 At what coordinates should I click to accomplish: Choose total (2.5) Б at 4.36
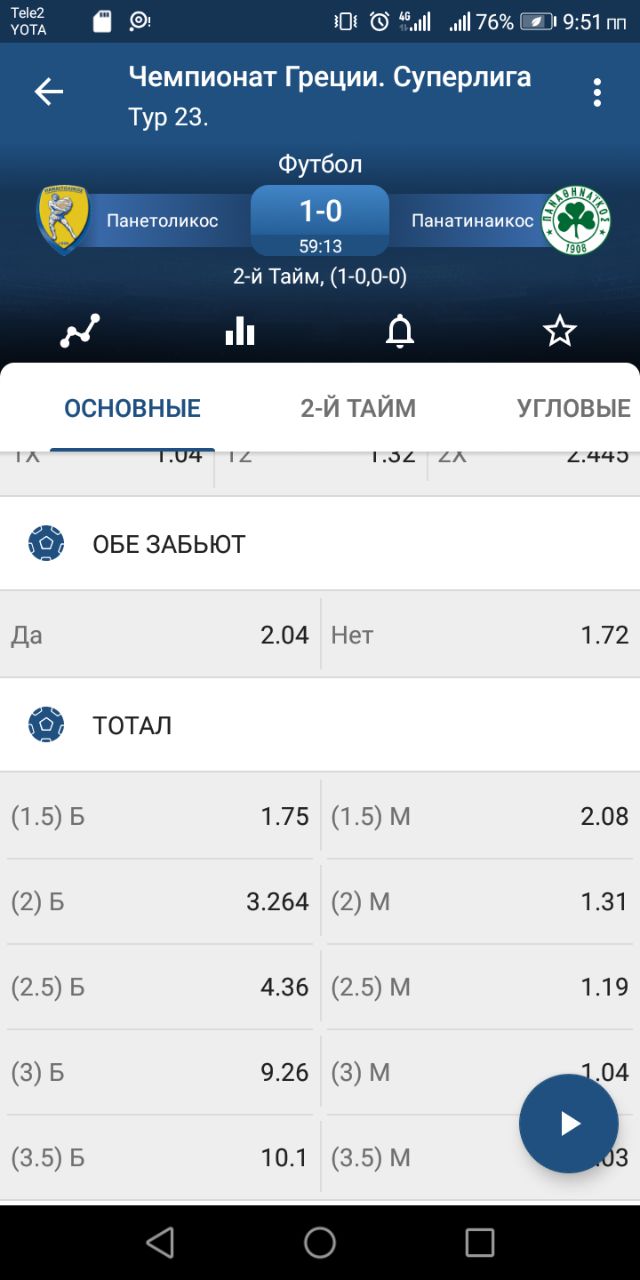(x=160, y=988)
